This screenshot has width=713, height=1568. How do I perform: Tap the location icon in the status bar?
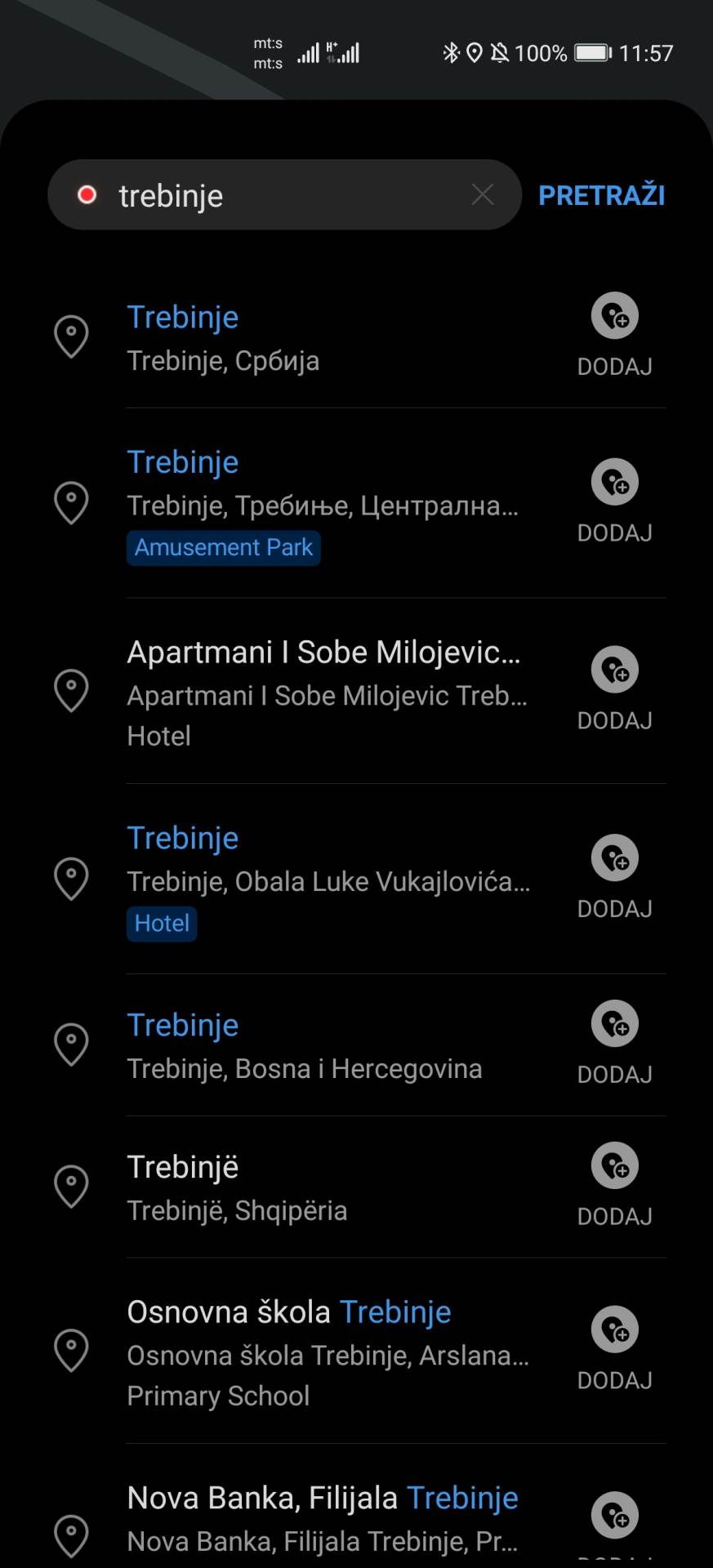coord(476,51)
